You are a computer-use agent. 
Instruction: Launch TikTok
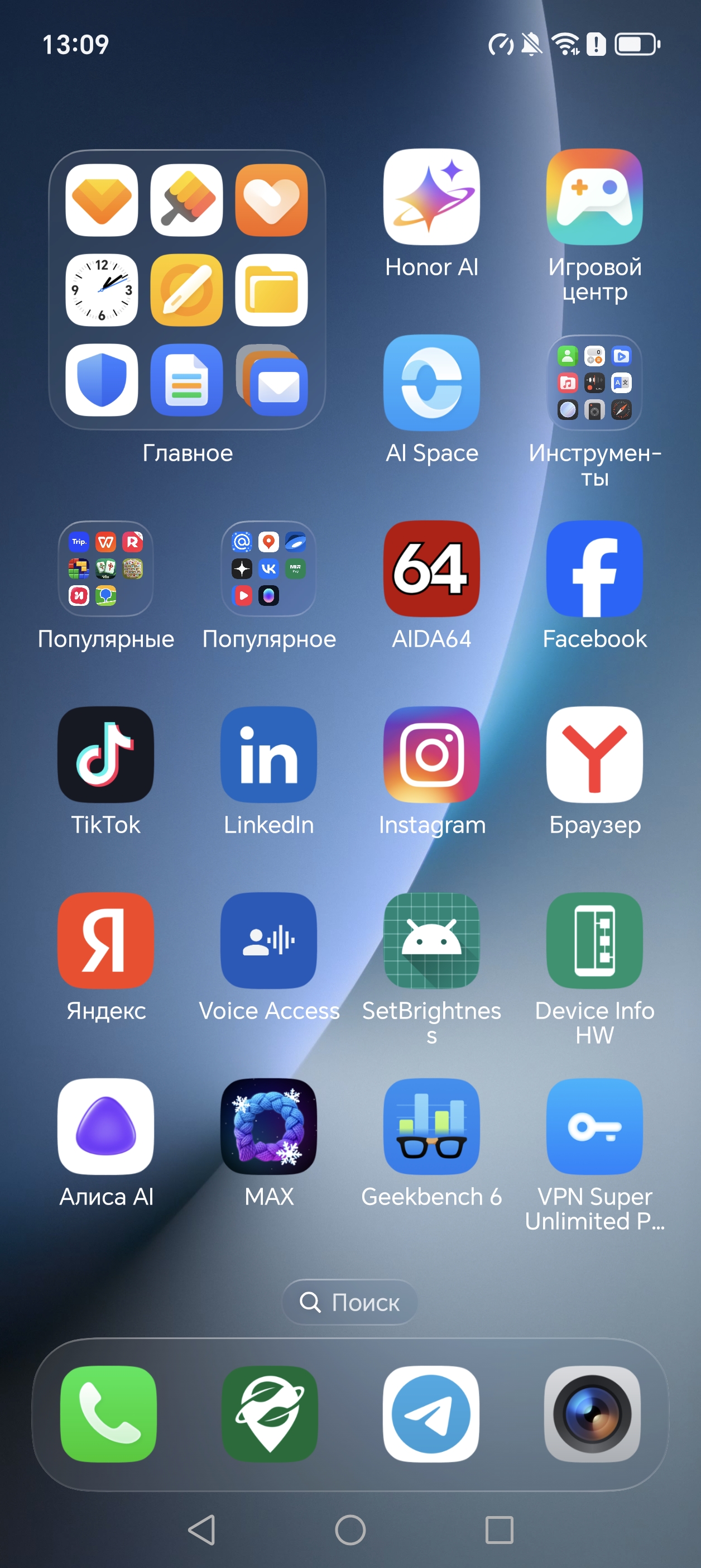tap(106, 754)
